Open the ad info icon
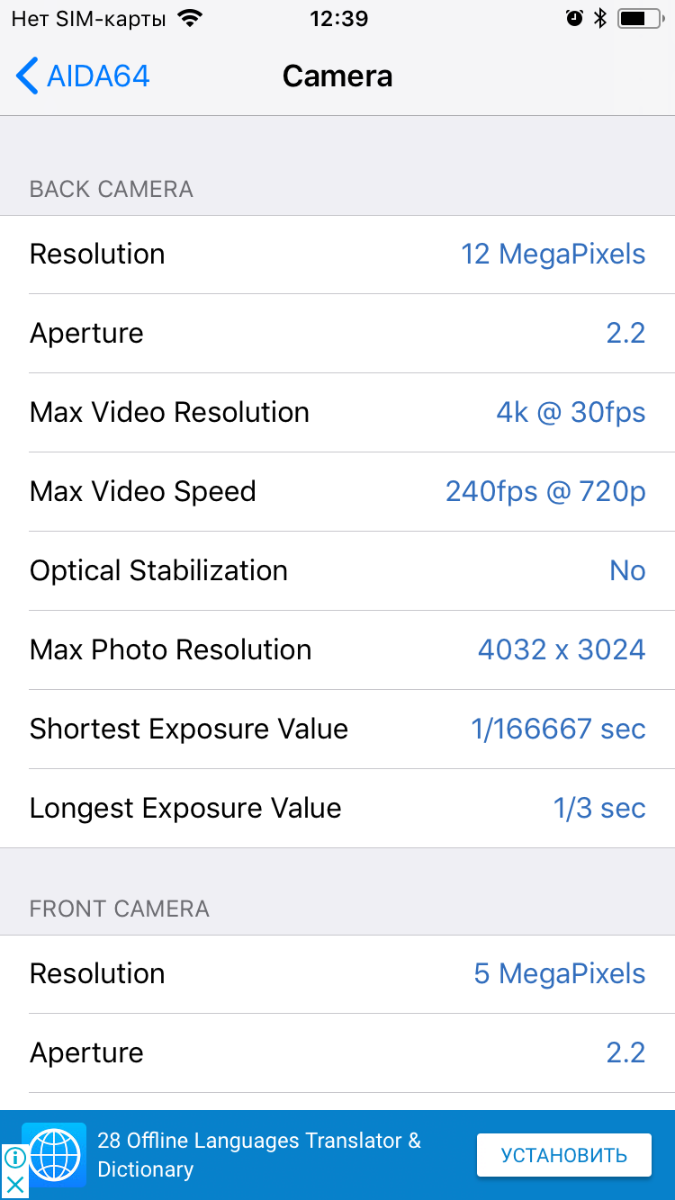The image size is (675, 1200). [x=14, y=1157]
